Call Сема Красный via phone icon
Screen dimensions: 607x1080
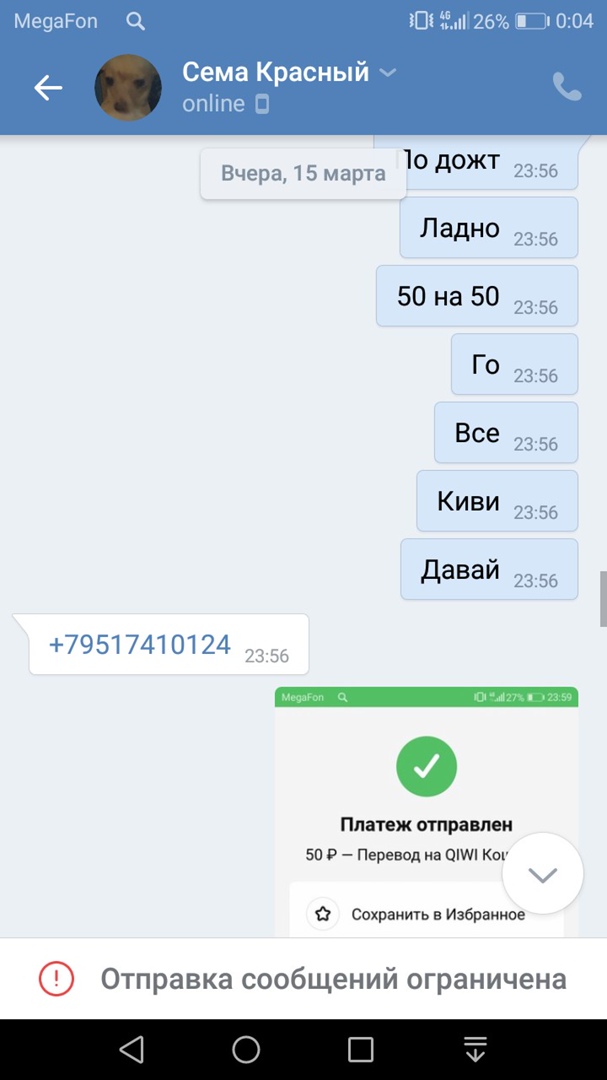(567, 88)
